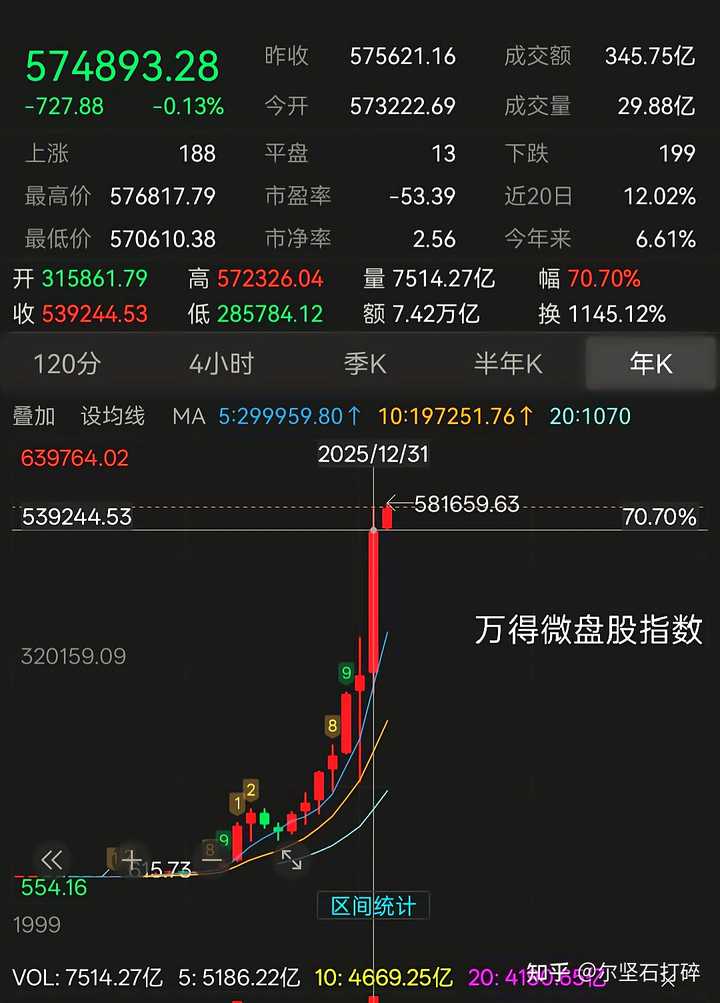Select the 4小时 chart tab
The image size is (720, 1003).
tap(221, 364)
